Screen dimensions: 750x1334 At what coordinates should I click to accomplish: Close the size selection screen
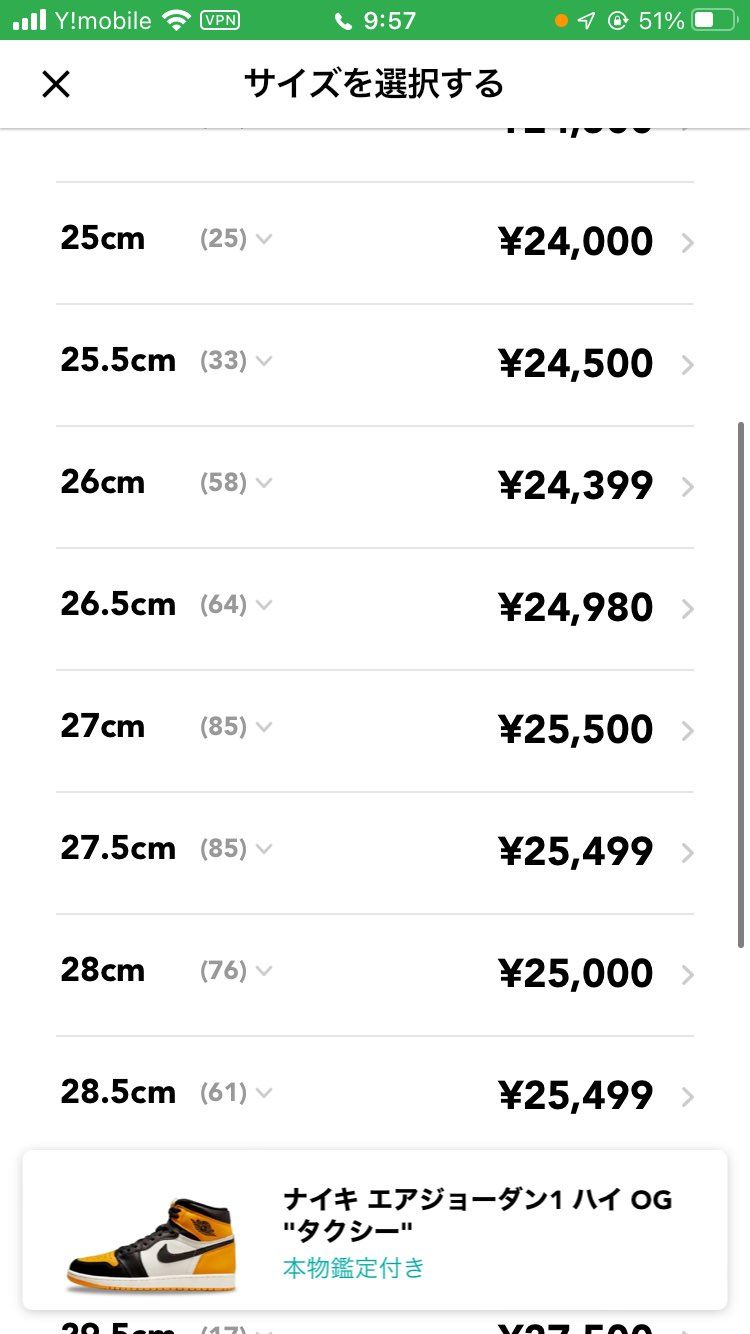click(x=56, y=84)
